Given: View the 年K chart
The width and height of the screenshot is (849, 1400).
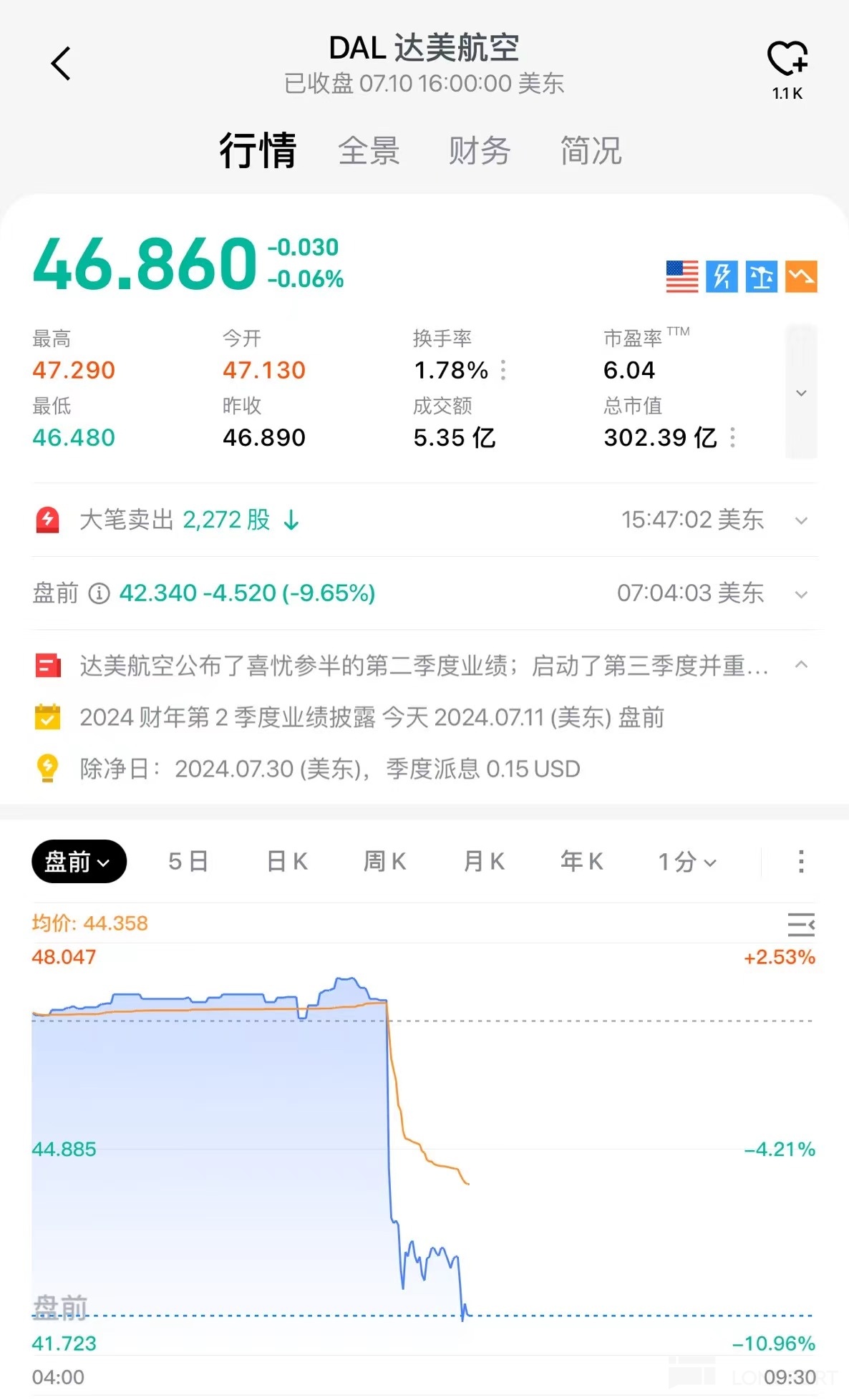Looking at the screenshot, I should 581,862.
